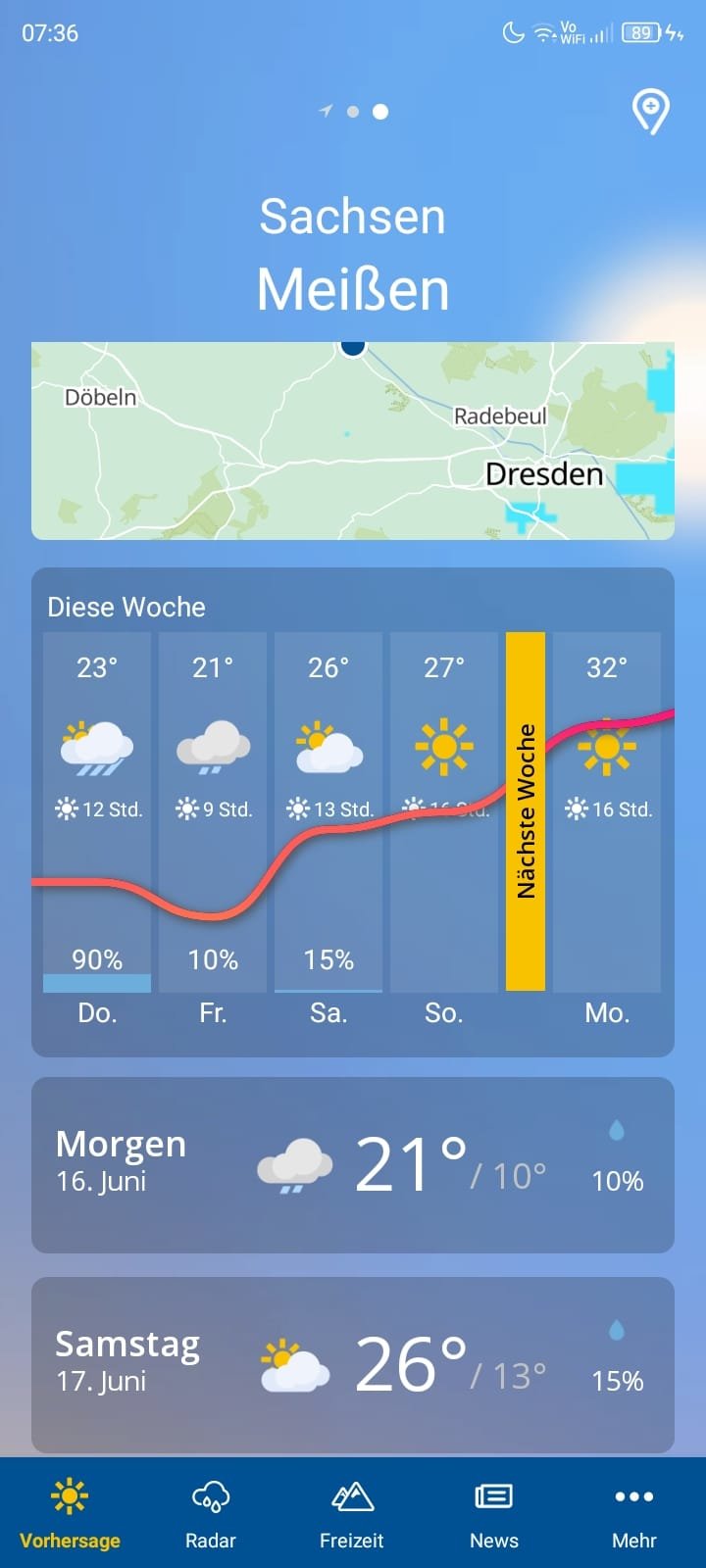This screenshot has width=706, height=1568.
Task: Open the Samstag 17. Juni forecast card
Action: point(353,1365)
